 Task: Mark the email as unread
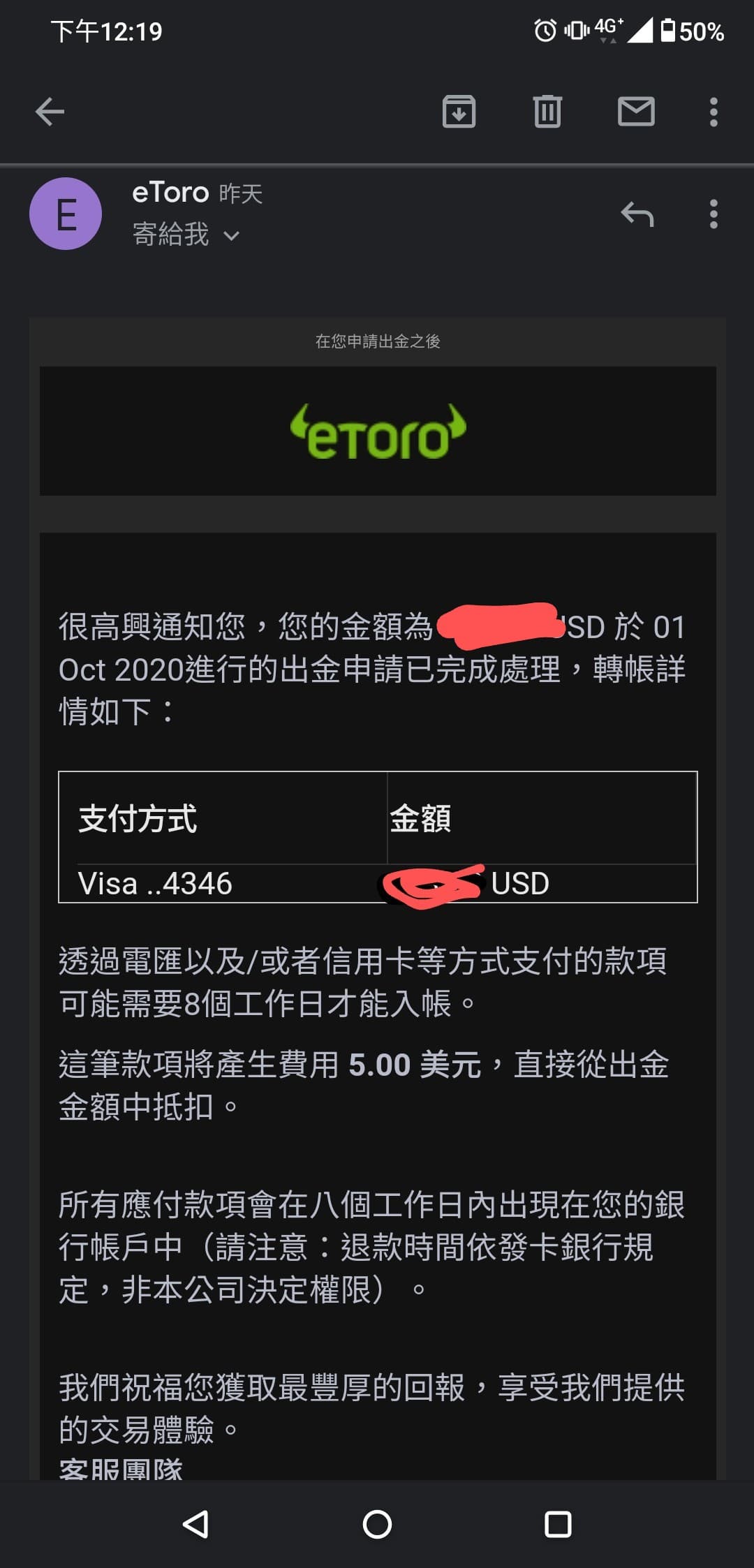coord(636,112)
